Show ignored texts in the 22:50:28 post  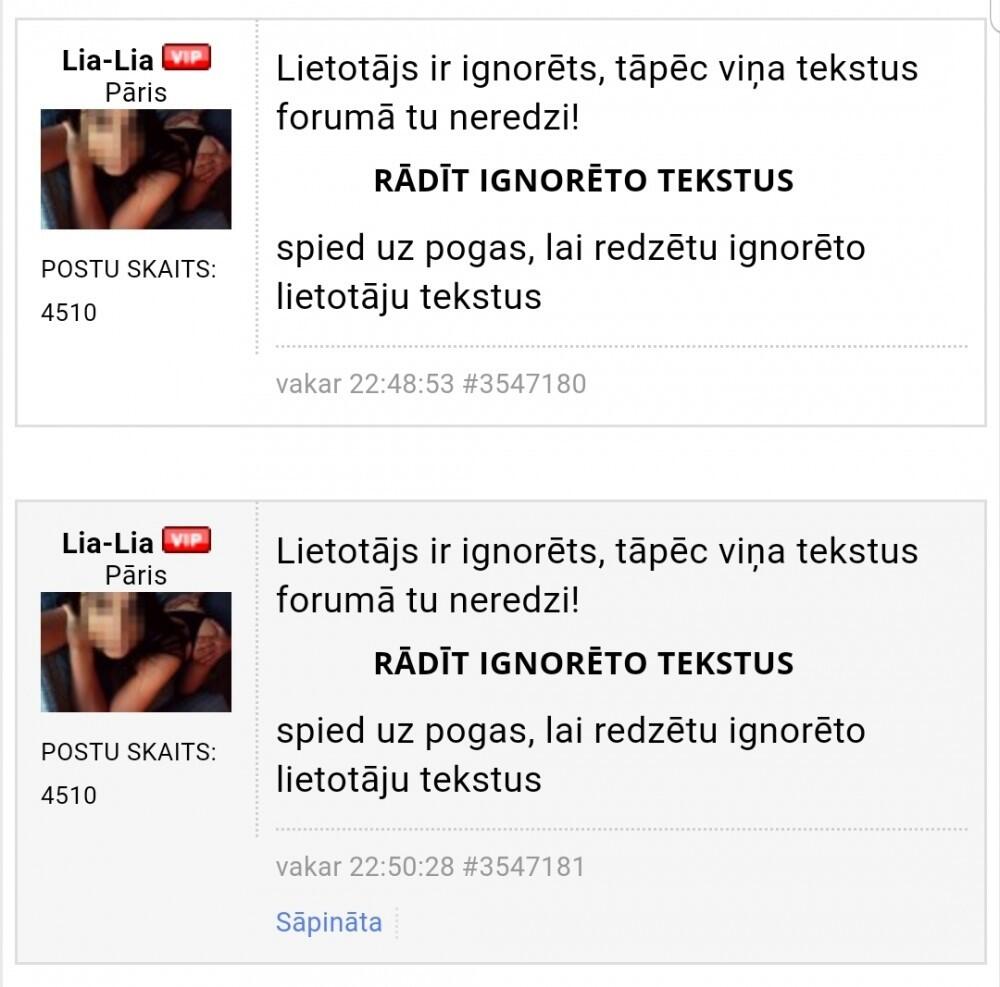(583, 663)
